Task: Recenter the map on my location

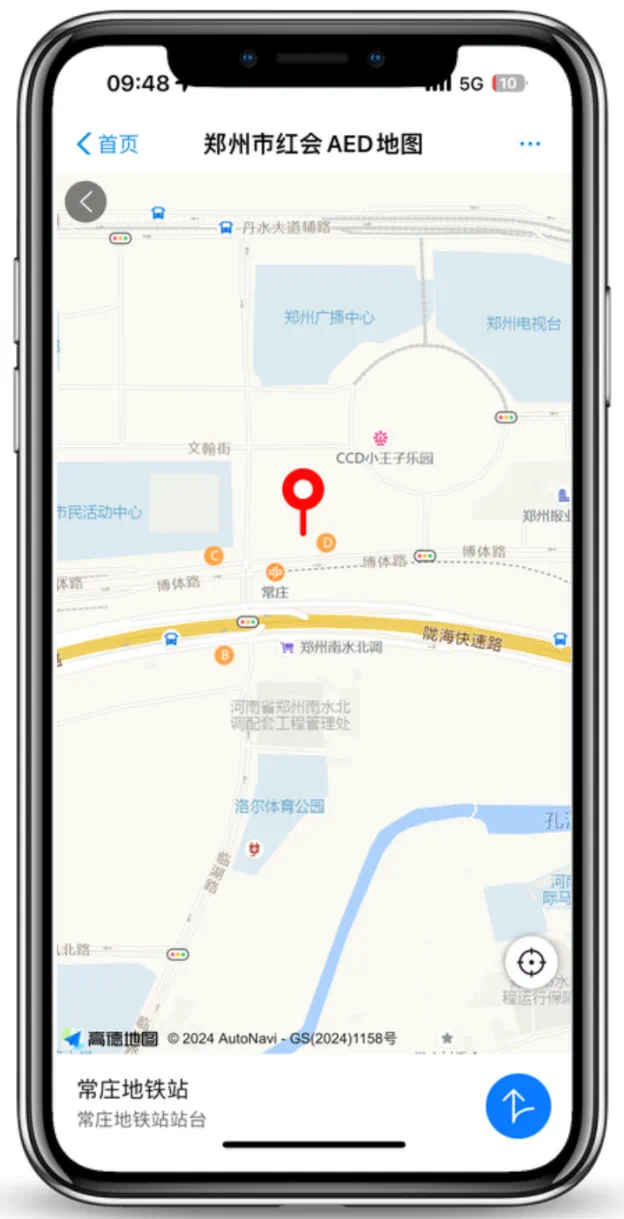Action: click(x=530, y=963)
